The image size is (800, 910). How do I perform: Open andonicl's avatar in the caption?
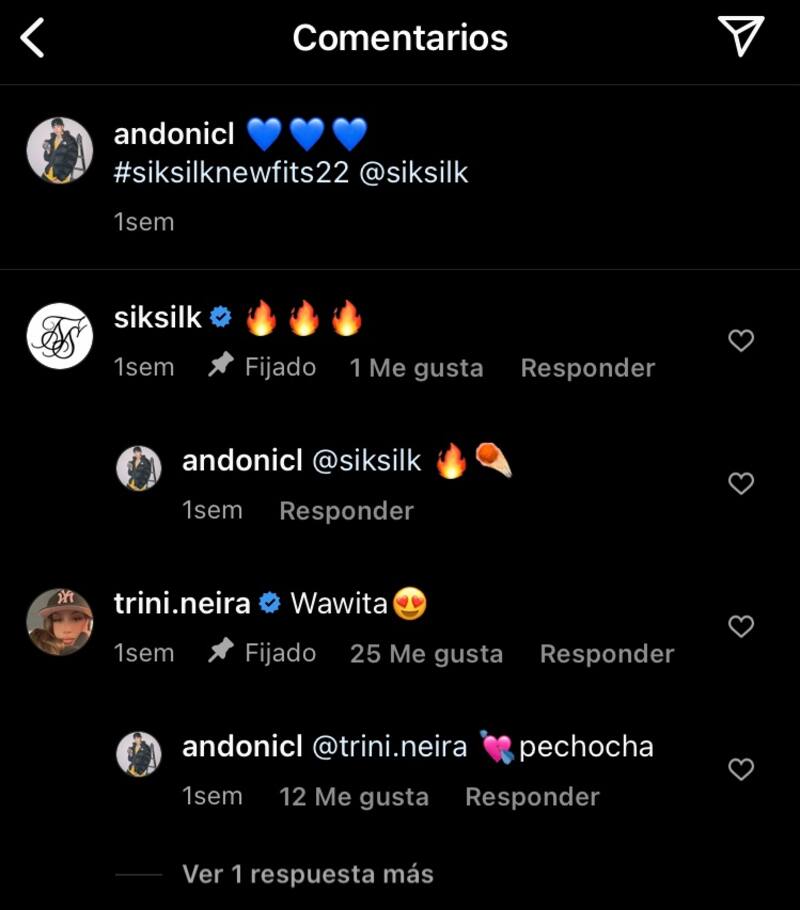point(59,151)
